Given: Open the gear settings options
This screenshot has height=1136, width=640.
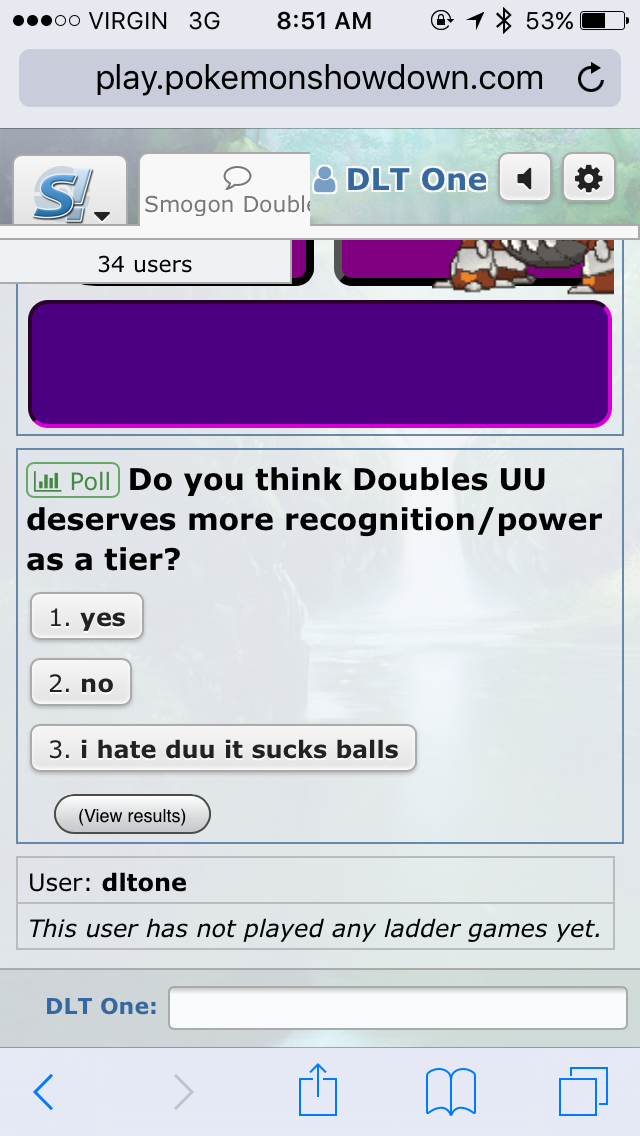Looking at the screenshot, I should 589,178.
